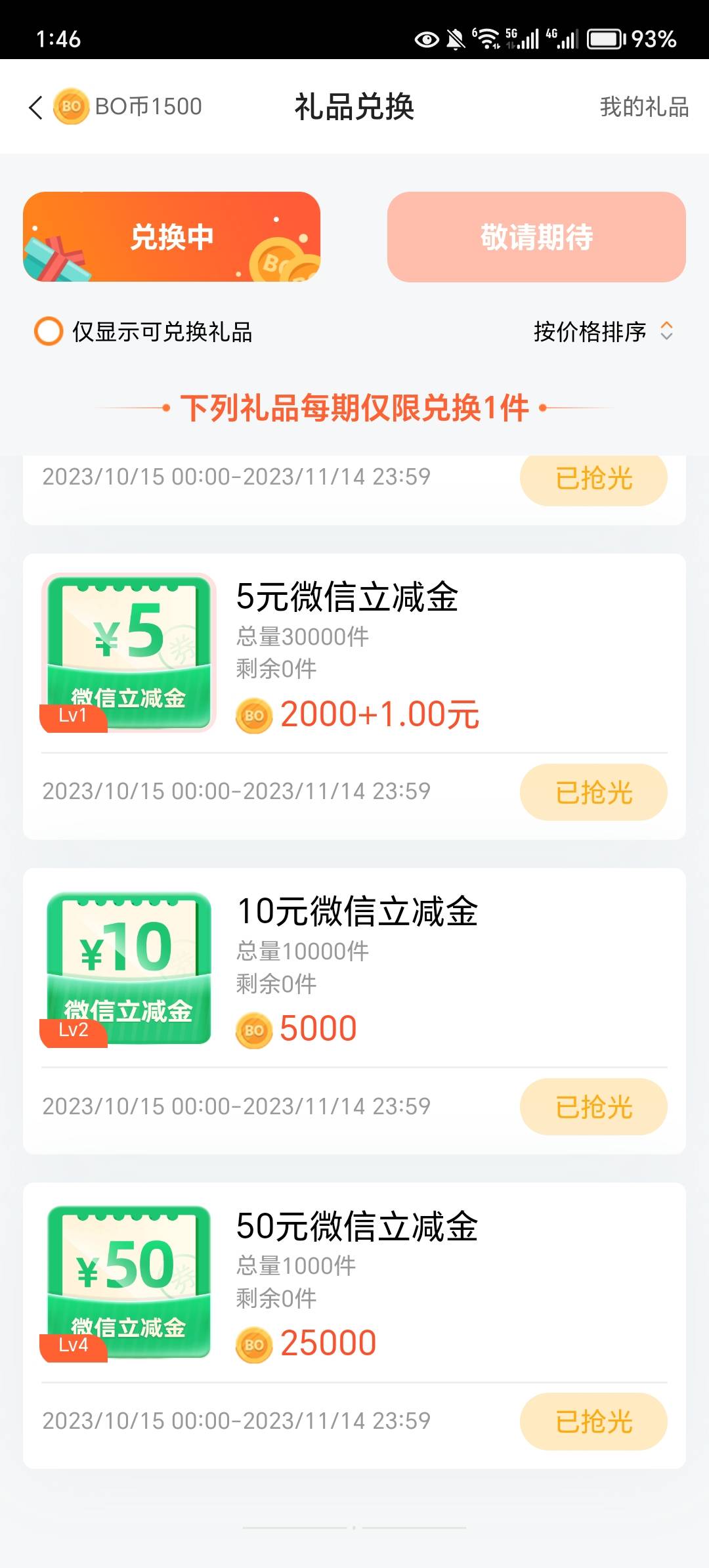Enable 仅显示可兑换礼品 filter
709x1568 pixels.
coord(49,332)
